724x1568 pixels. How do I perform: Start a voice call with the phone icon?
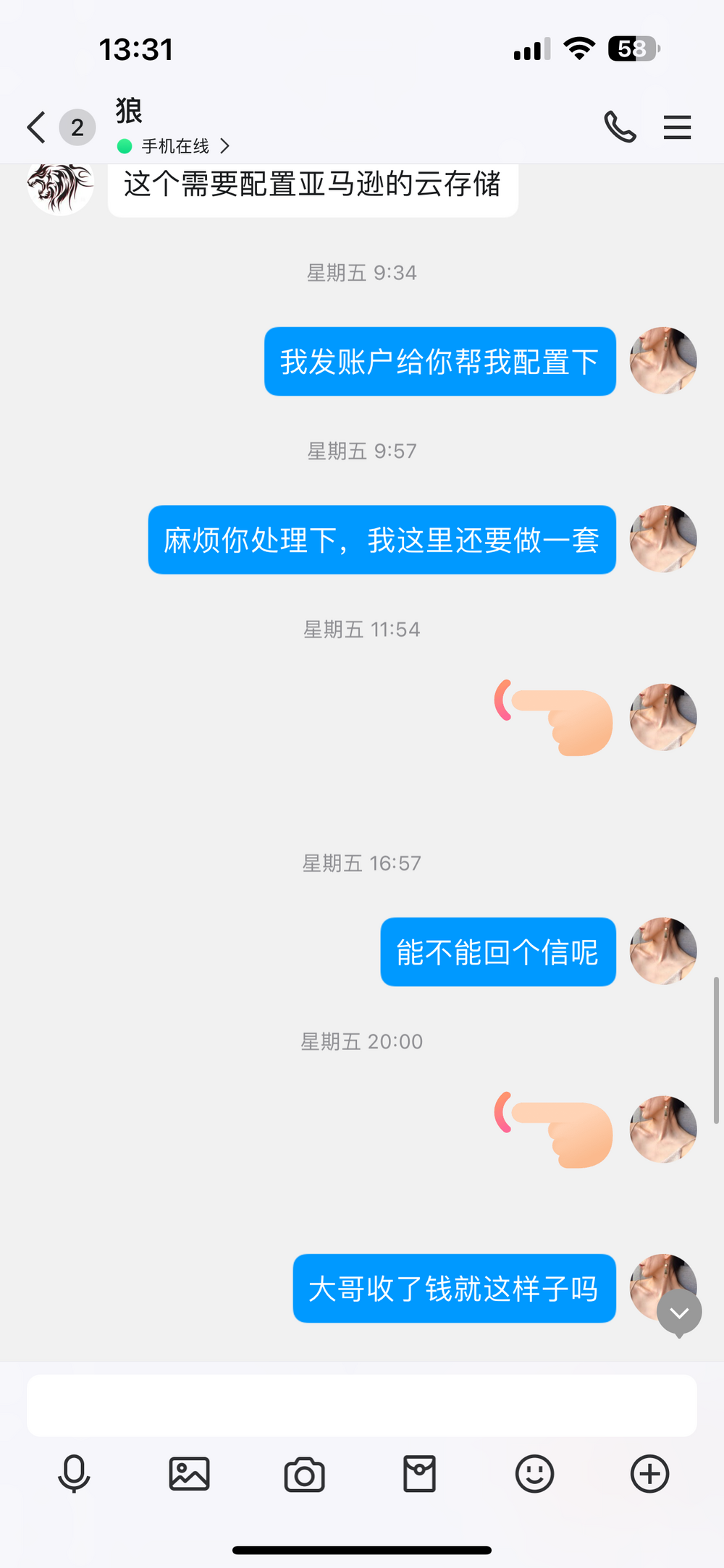click(x=620, y=127)
